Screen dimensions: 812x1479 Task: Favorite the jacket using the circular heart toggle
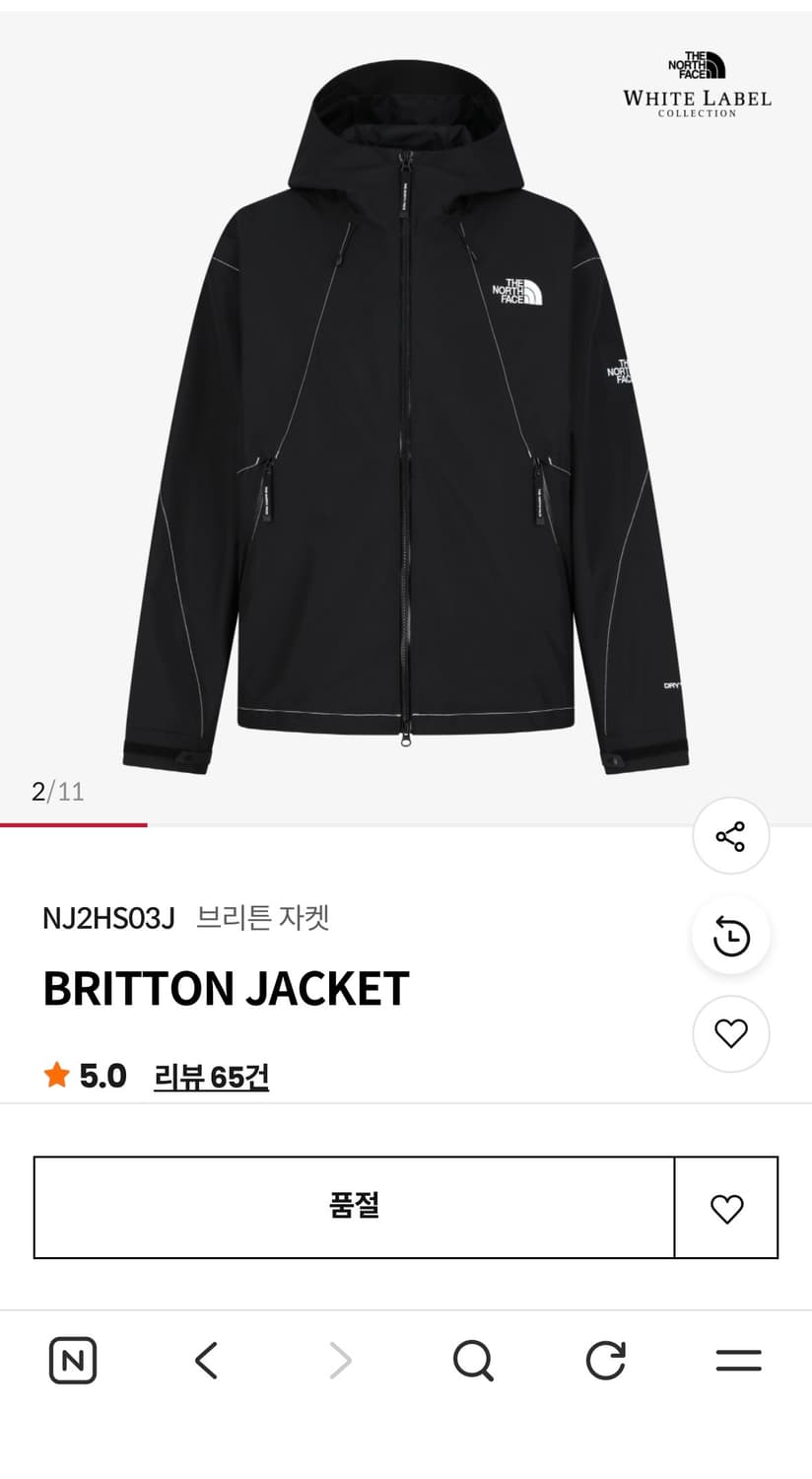coord(730,1034)
